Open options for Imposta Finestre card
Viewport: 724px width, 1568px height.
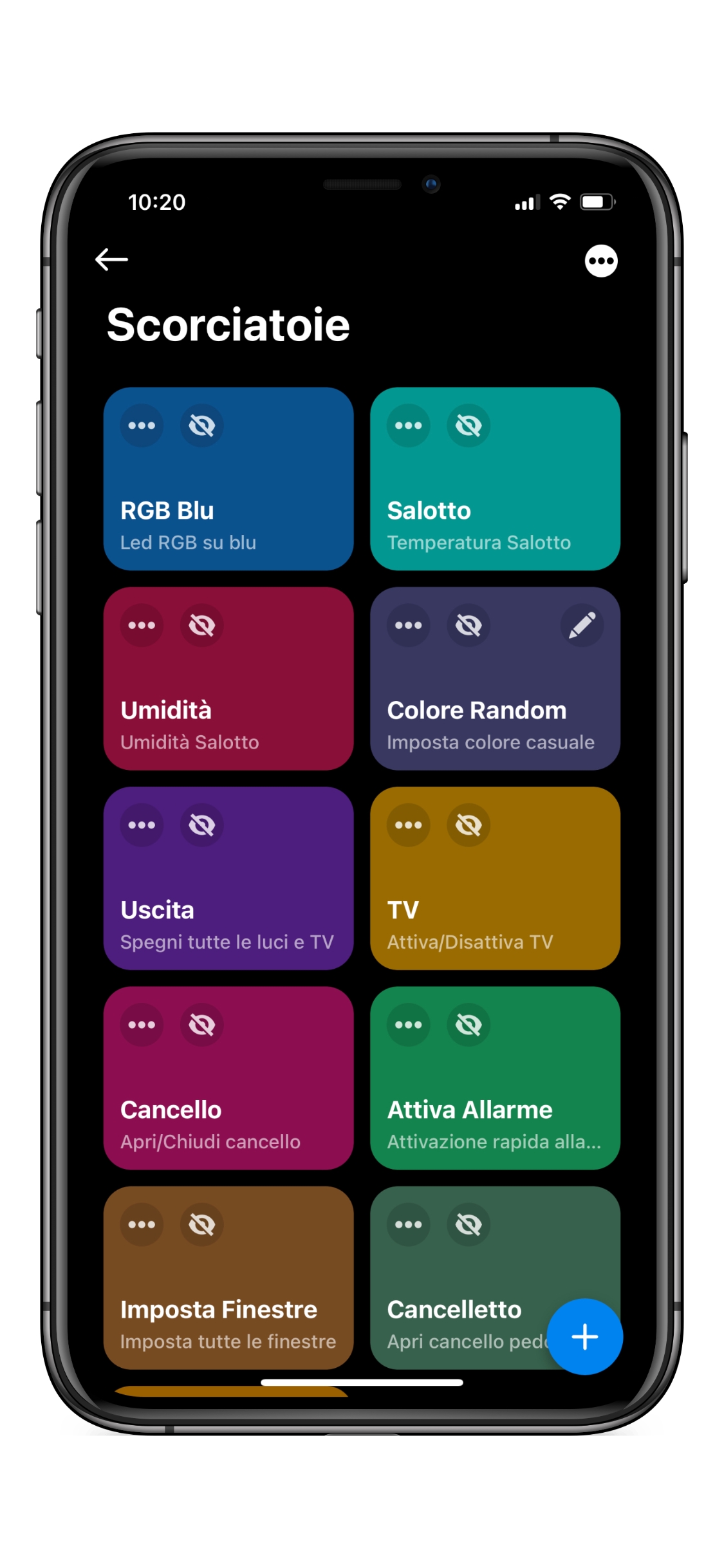[x=142, y=1224]
